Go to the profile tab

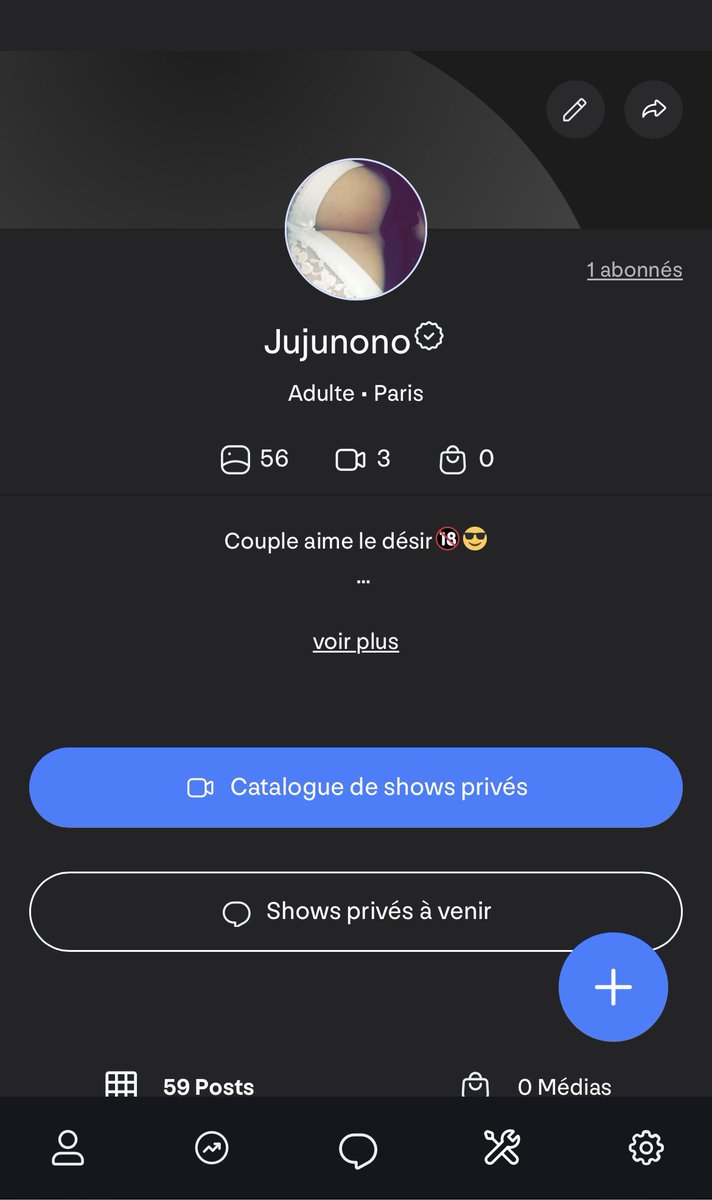pos(68,1148)
